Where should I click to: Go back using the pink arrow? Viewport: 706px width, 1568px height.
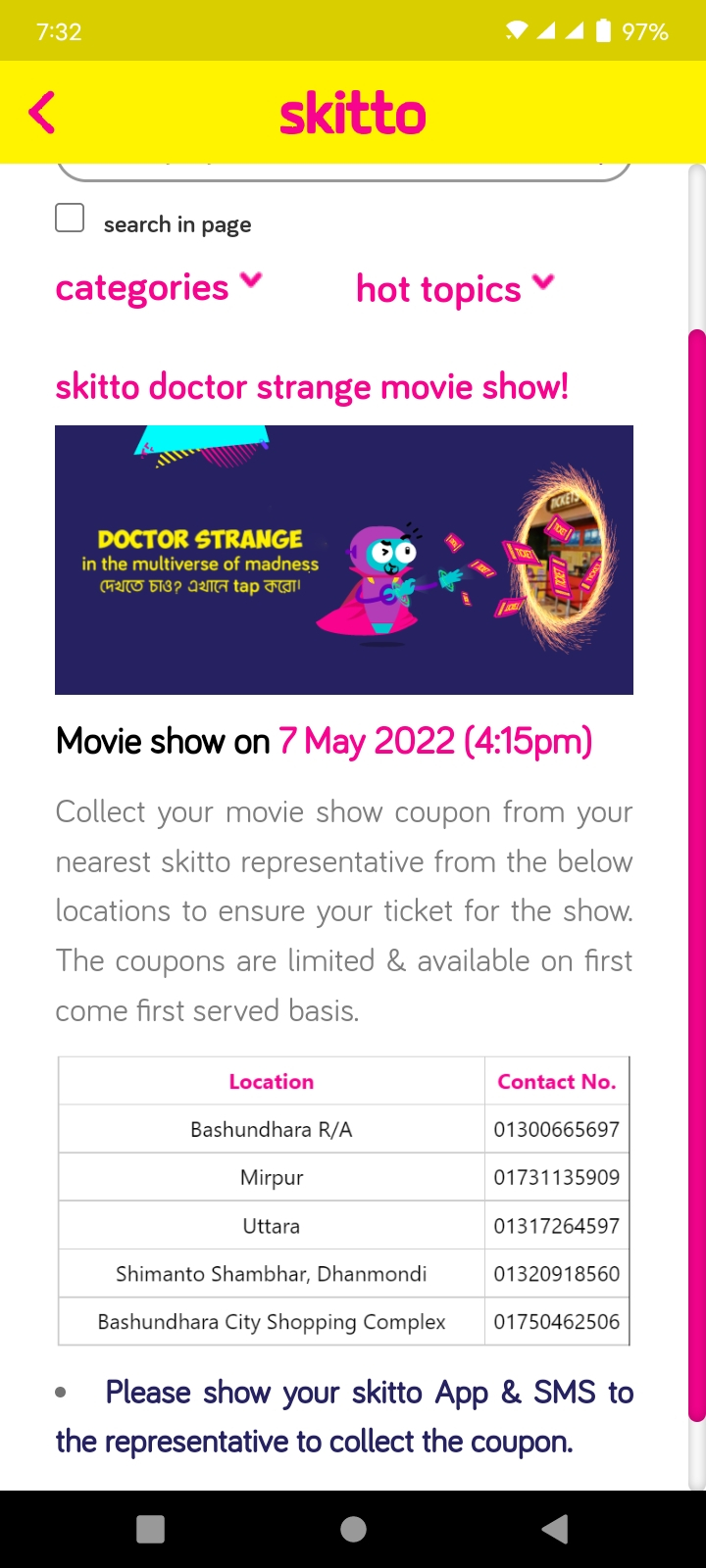pos(42,113)
